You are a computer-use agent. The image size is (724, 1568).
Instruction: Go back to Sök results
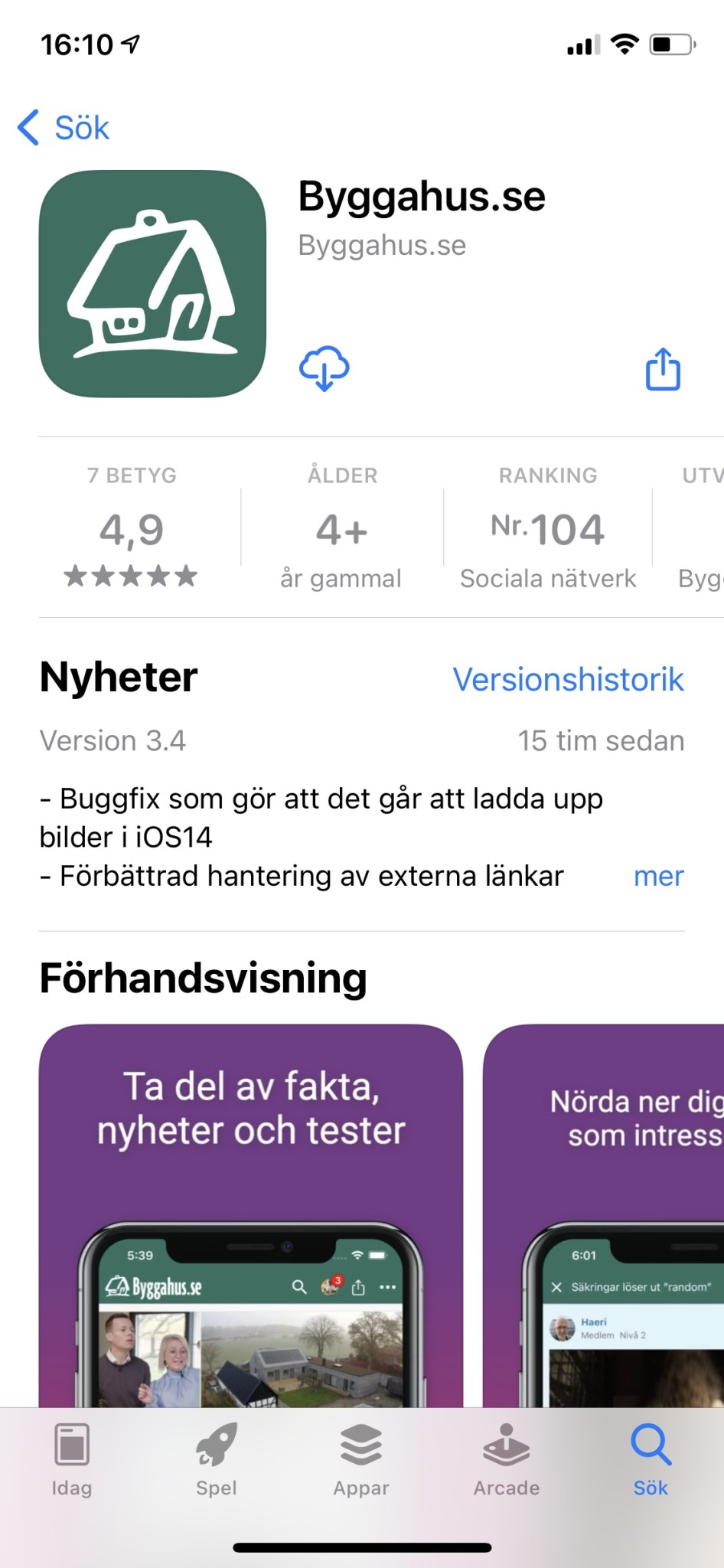(64, 128)
